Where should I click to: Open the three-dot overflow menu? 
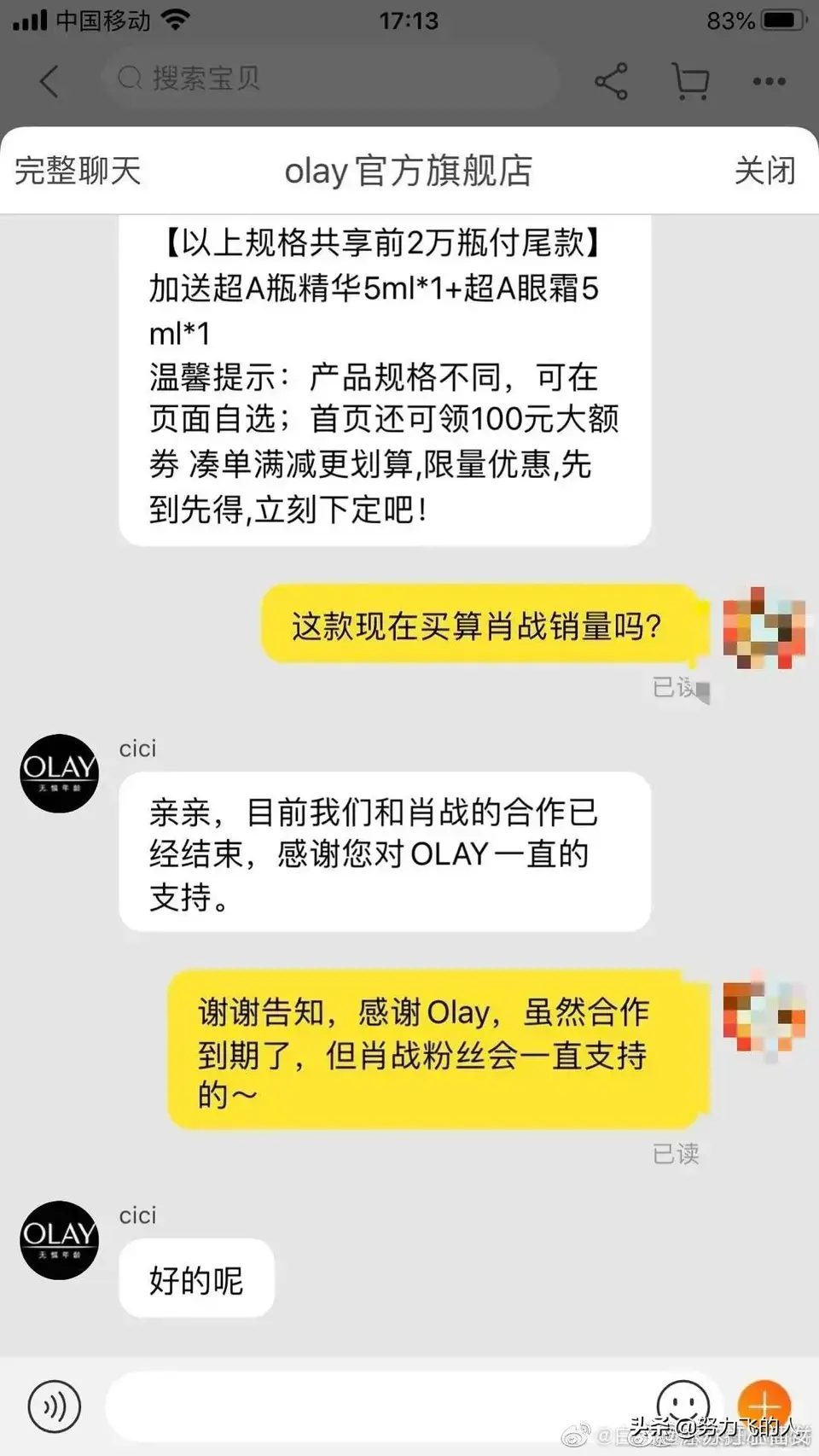click(769, 81)
